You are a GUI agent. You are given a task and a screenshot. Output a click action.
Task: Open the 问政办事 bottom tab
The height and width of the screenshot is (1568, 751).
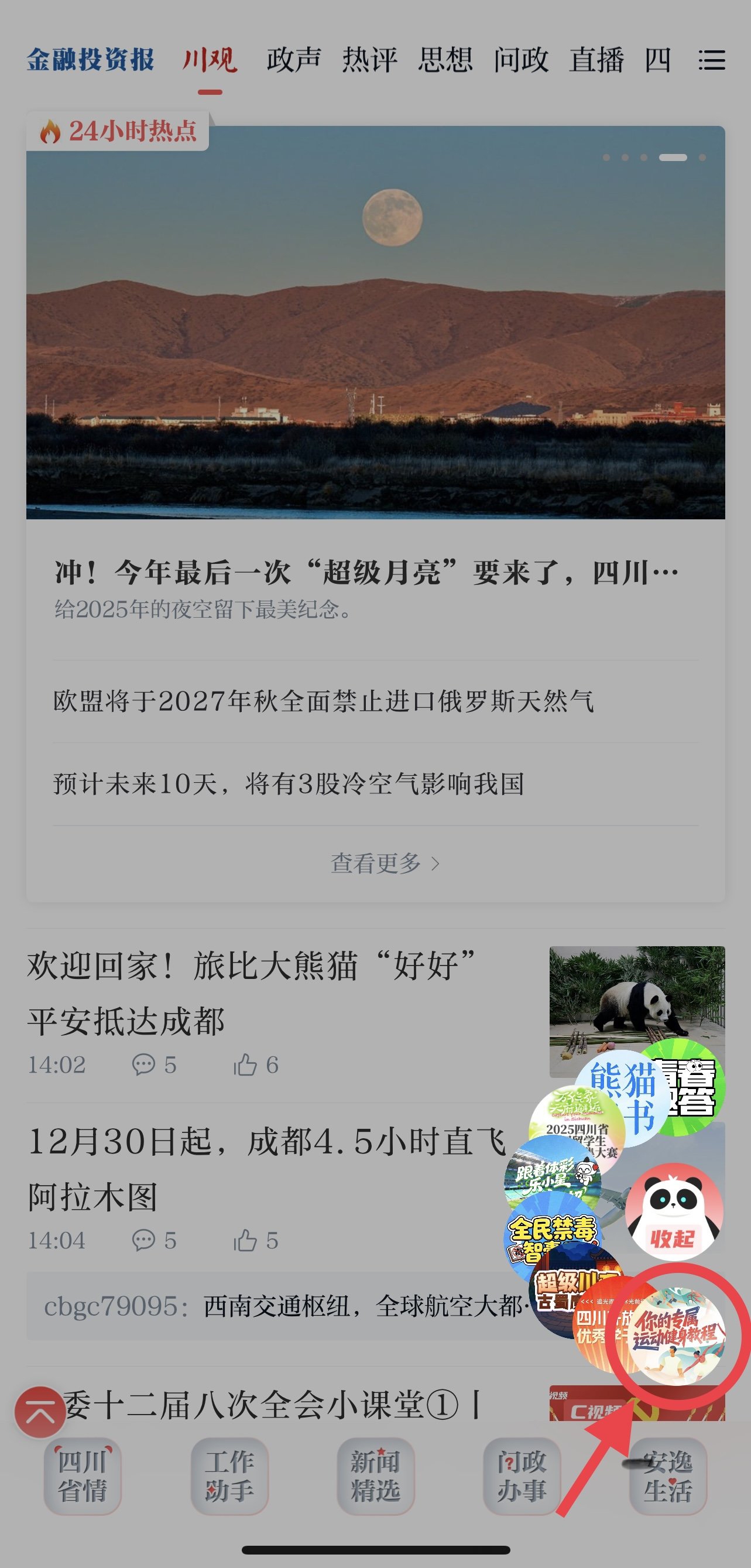(x=522, y=1476)
